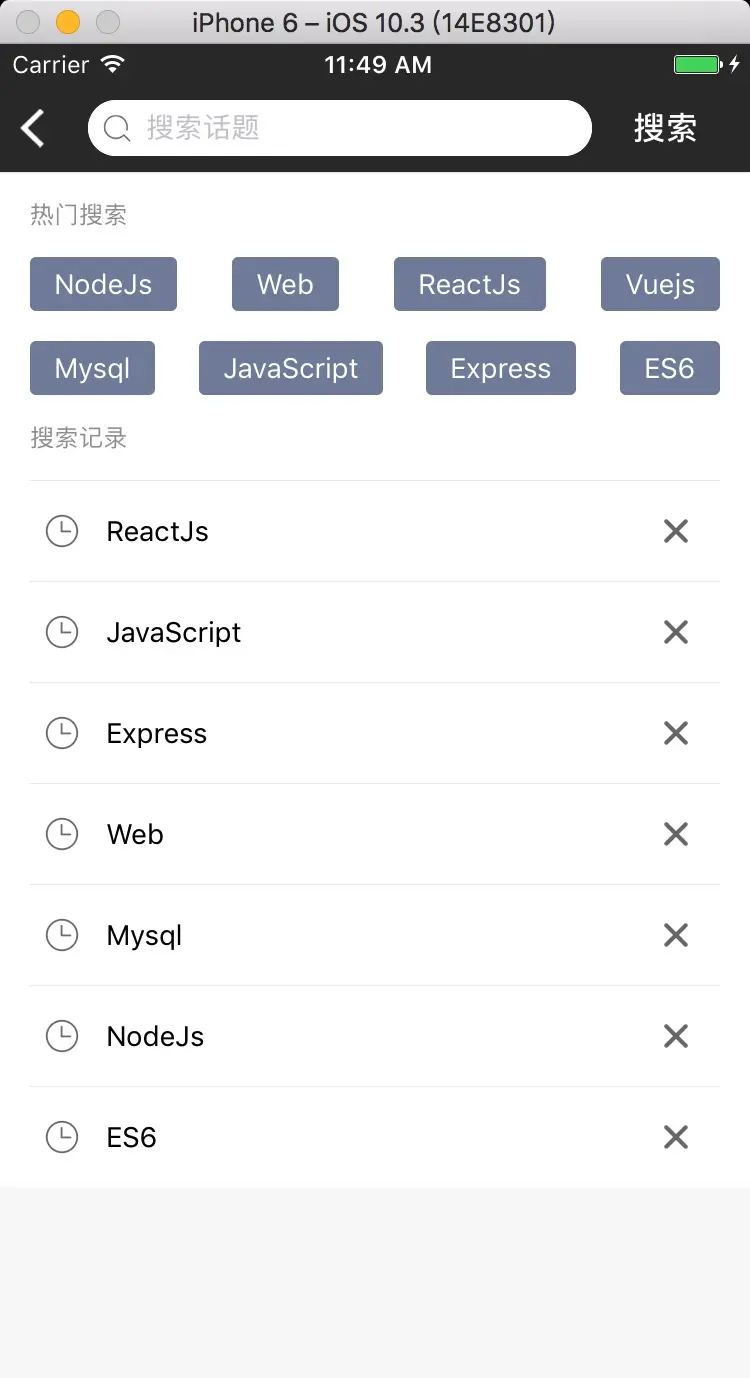Click the clock icon beside ES6 history entry
The width and height of the screenshot is (750, 1378).
tap(62, 1137)
